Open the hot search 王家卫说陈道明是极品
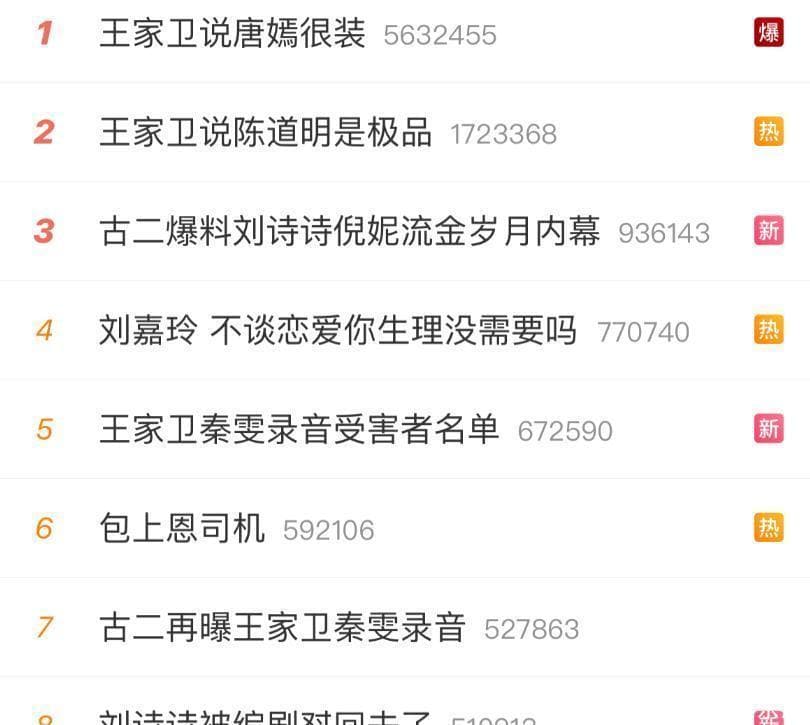Viewport: 810px width, 725px height. (x=265, y=132)
